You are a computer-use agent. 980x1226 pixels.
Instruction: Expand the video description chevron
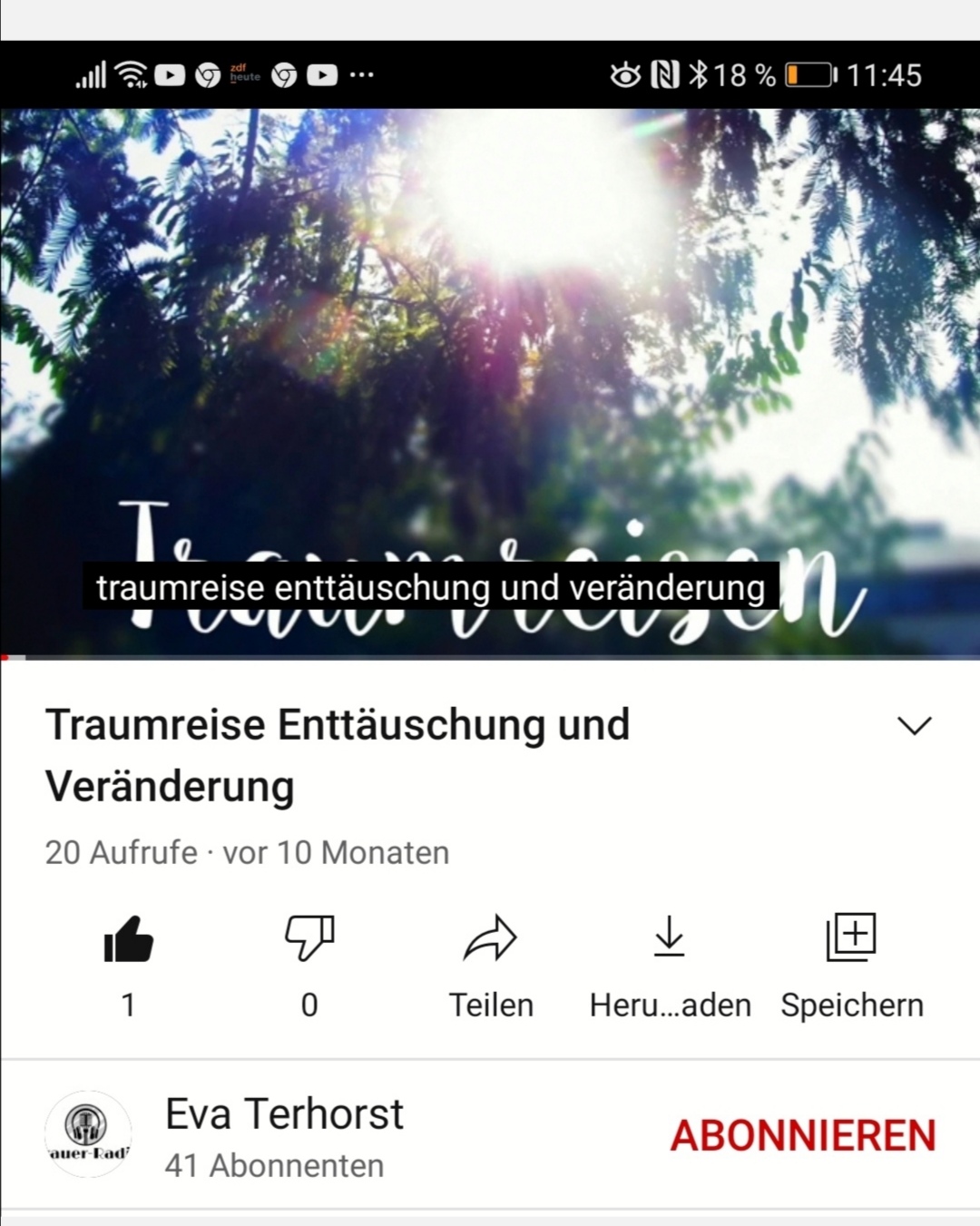[914, 726]
